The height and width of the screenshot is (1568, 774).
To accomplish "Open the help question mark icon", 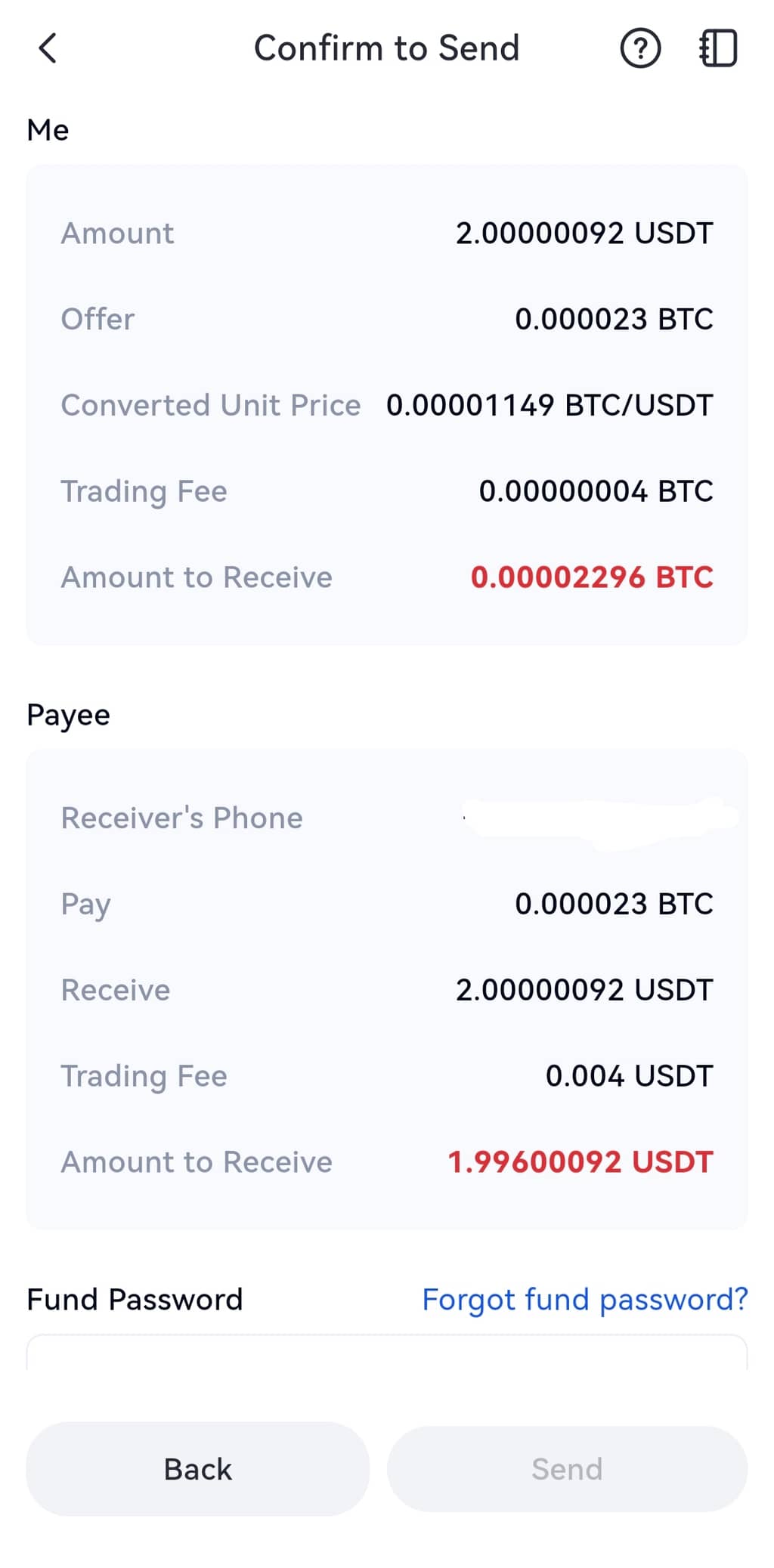I will coord(640,48).
